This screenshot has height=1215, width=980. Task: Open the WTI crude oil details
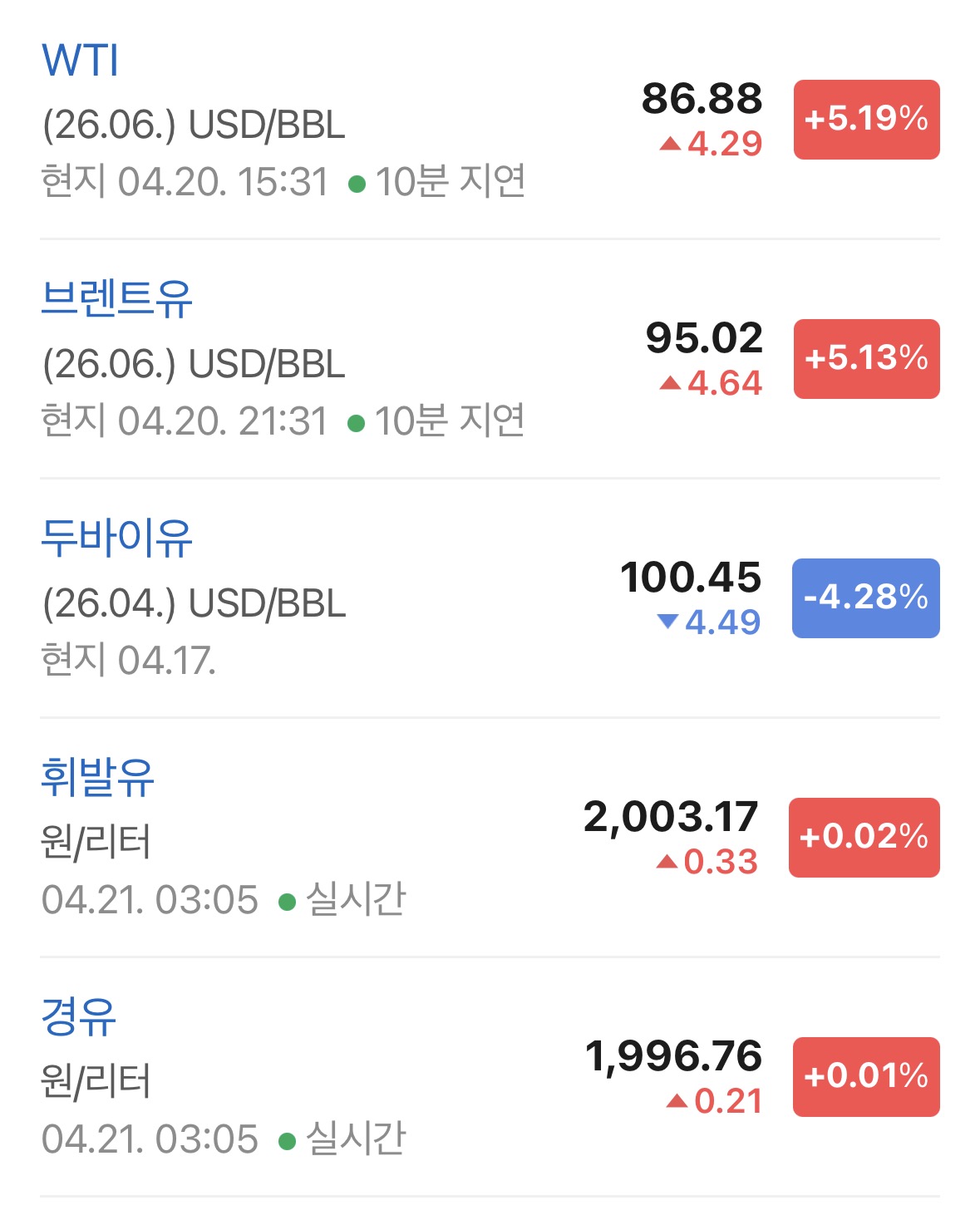tap(81, 61)
